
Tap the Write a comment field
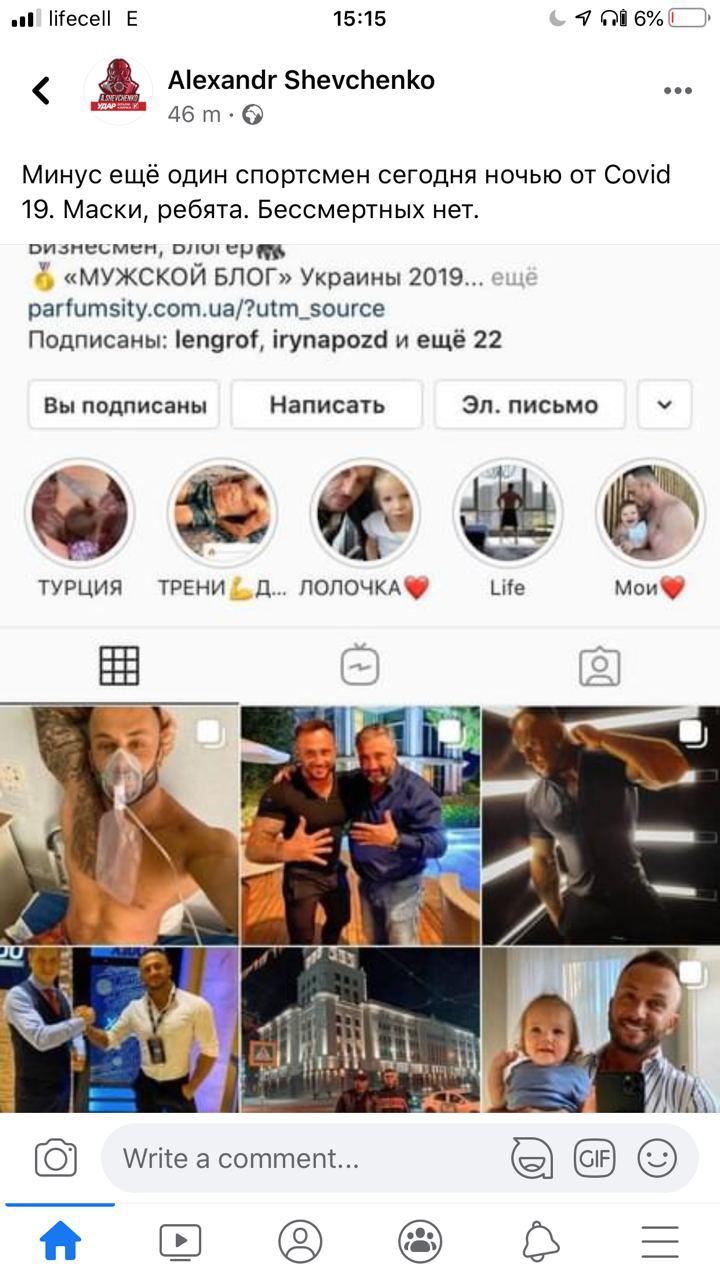300,1158
